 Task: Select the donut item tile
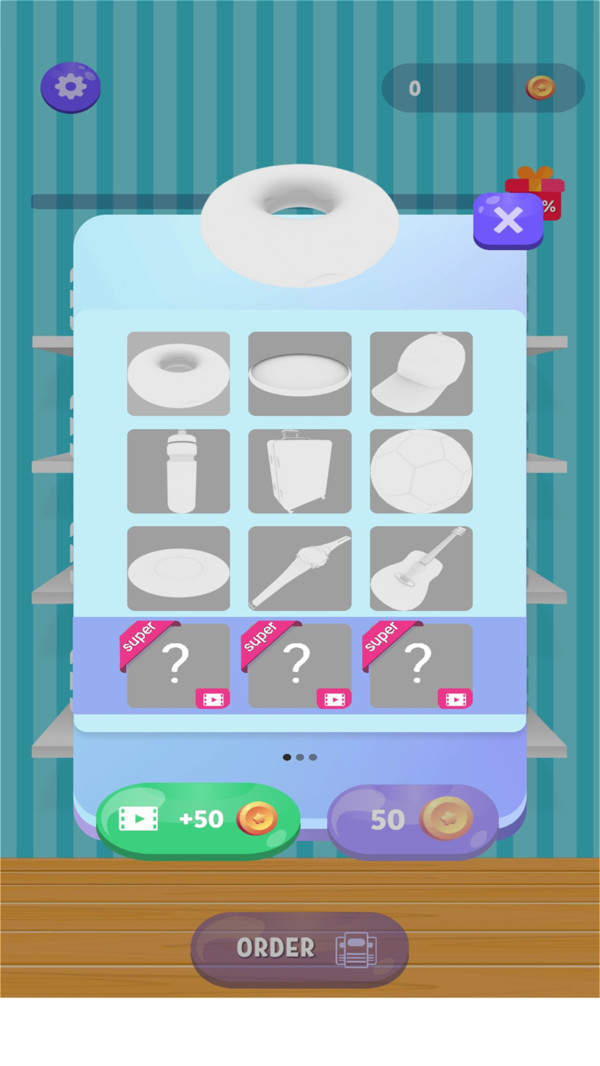[178, 373]
